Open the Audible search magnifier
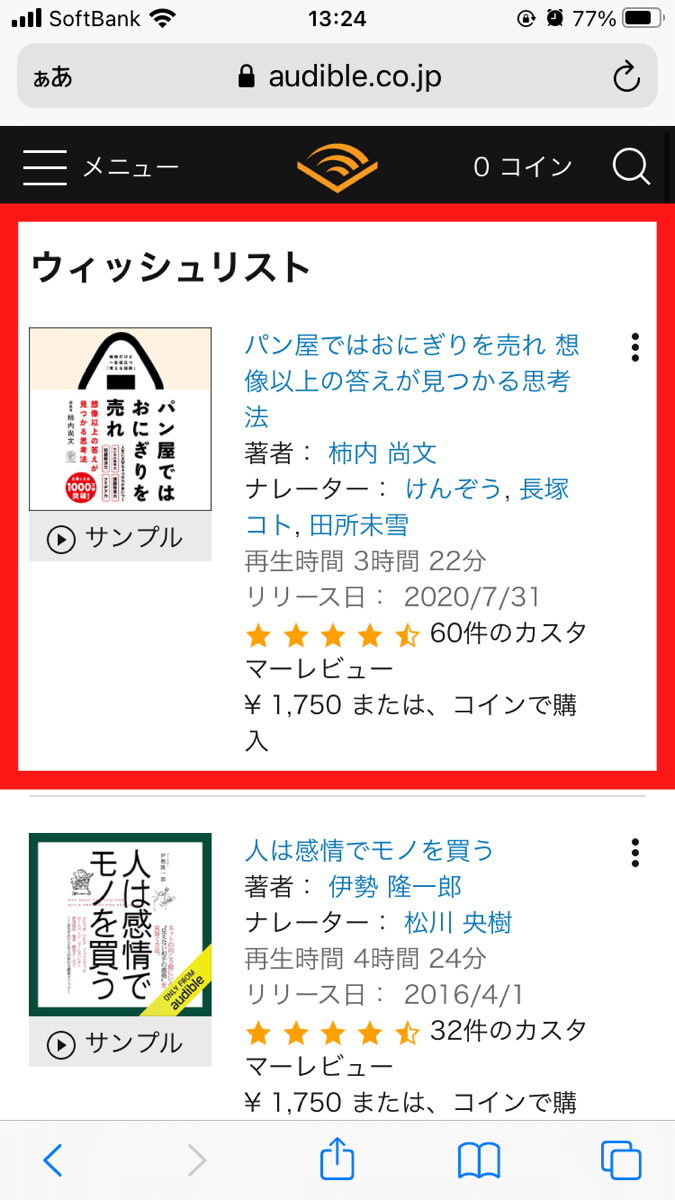675x1200 pixels. [x=631, y=166]
